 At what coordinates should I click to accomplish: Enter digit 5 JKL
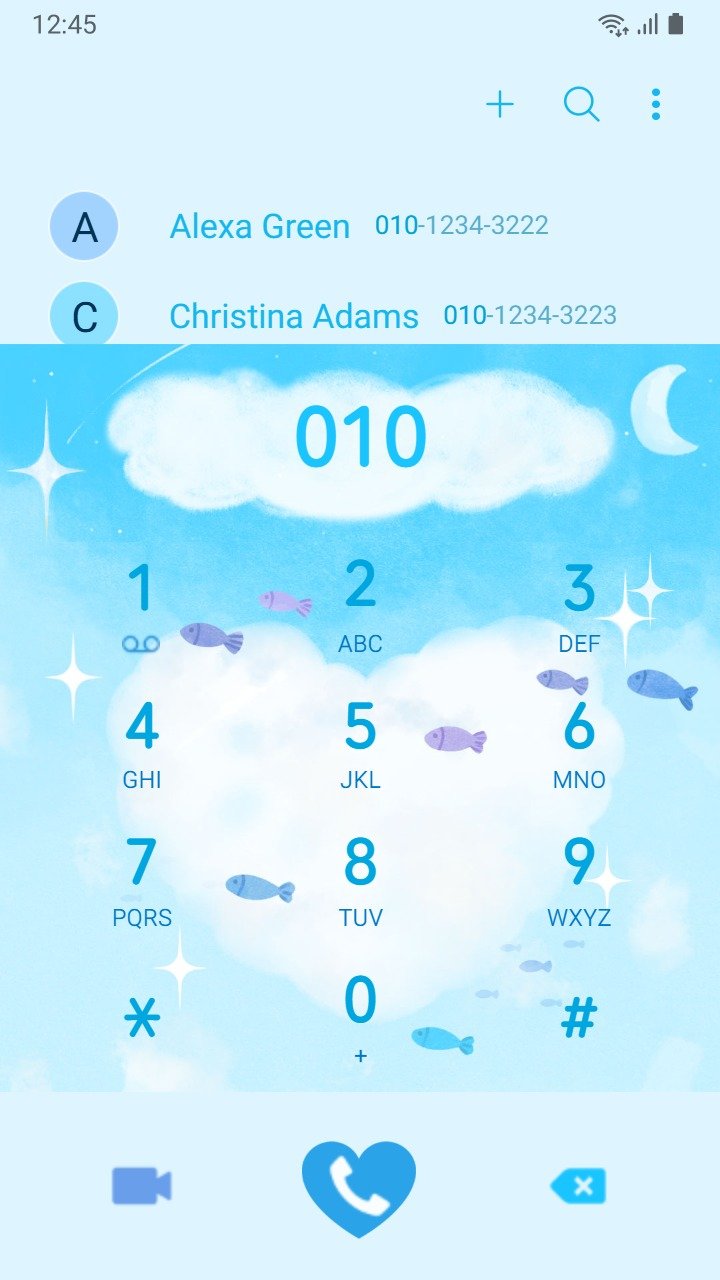[360, 745]
